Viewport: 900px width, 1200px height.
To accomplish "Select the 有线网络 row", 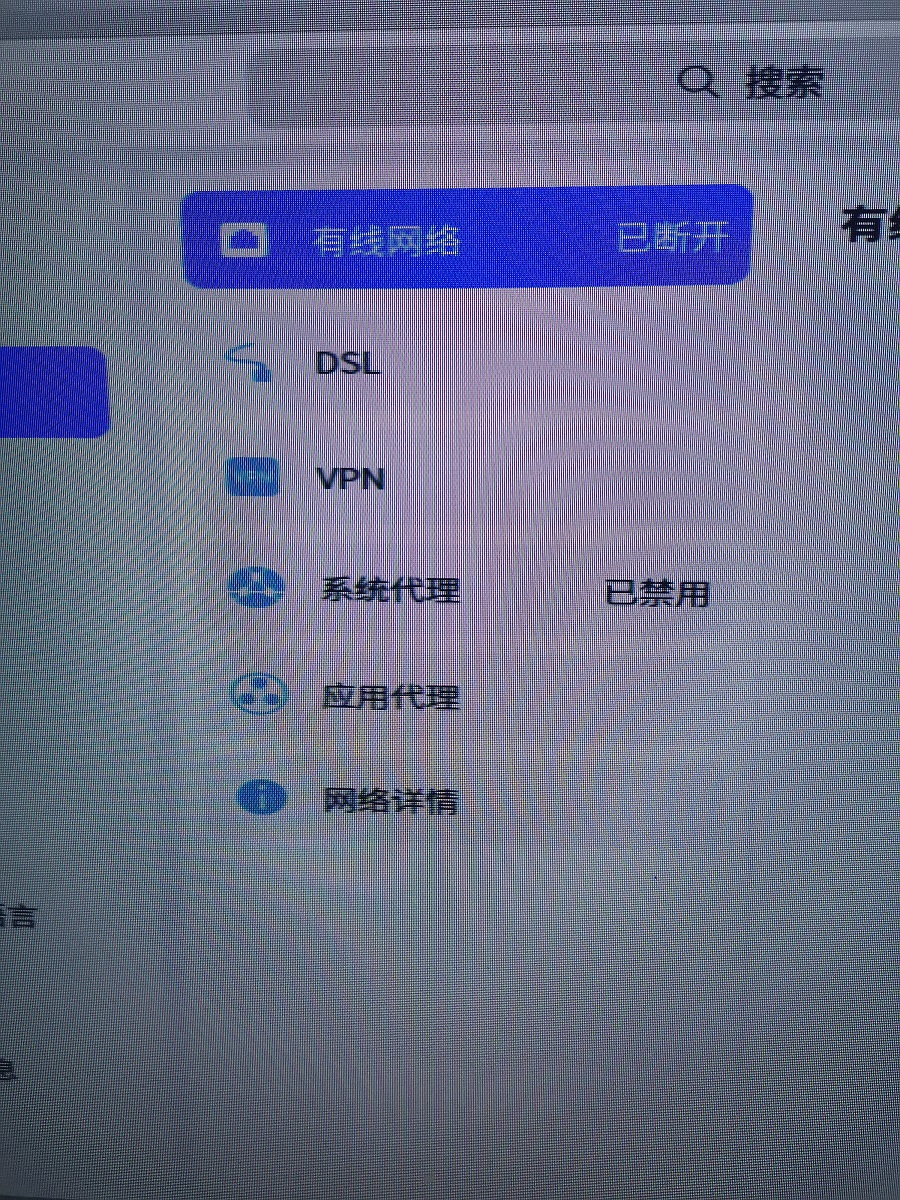I will point(467,237).
